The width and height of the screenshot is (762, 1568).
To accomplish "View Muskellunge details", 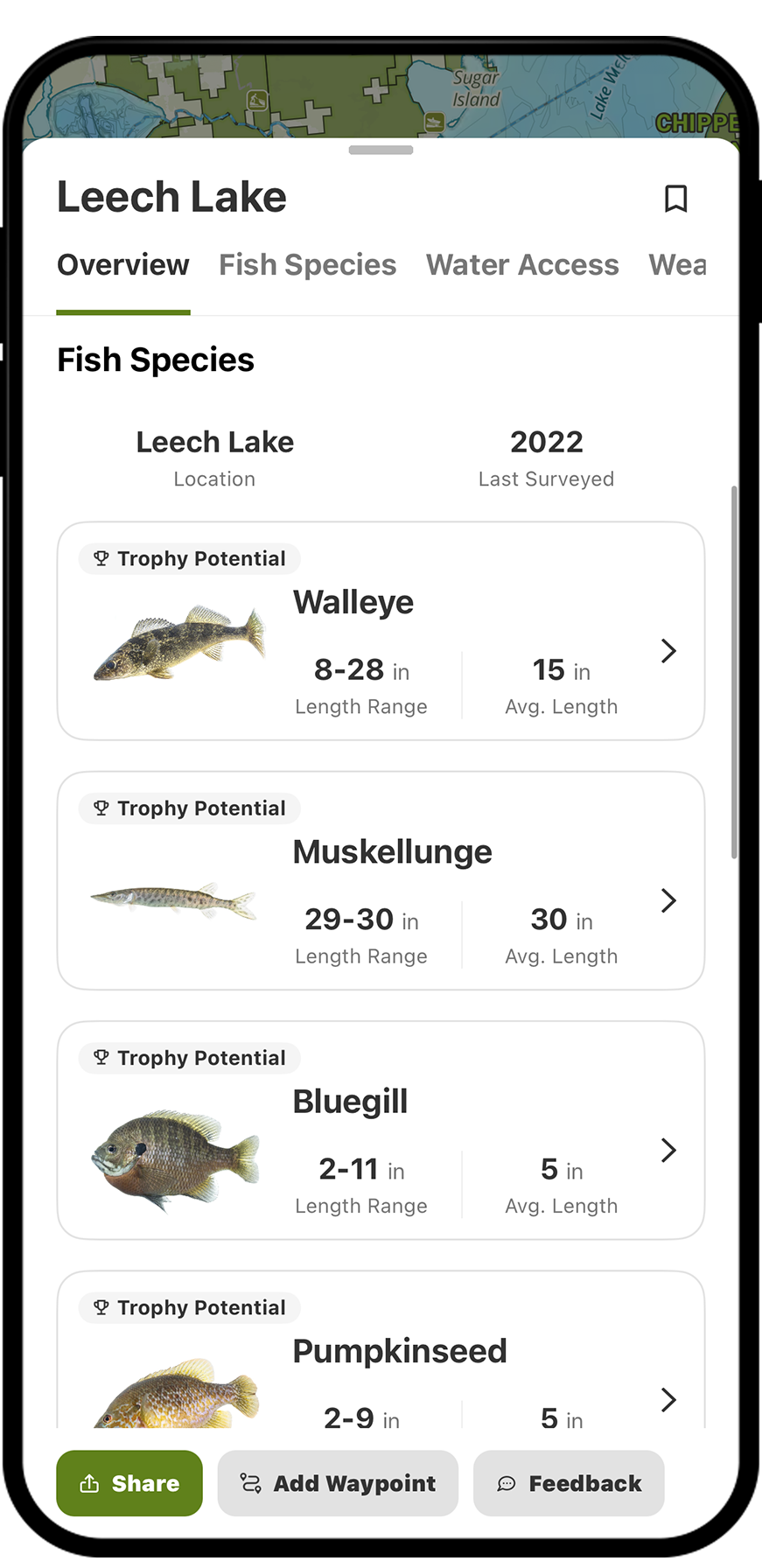I will (381, 881).
